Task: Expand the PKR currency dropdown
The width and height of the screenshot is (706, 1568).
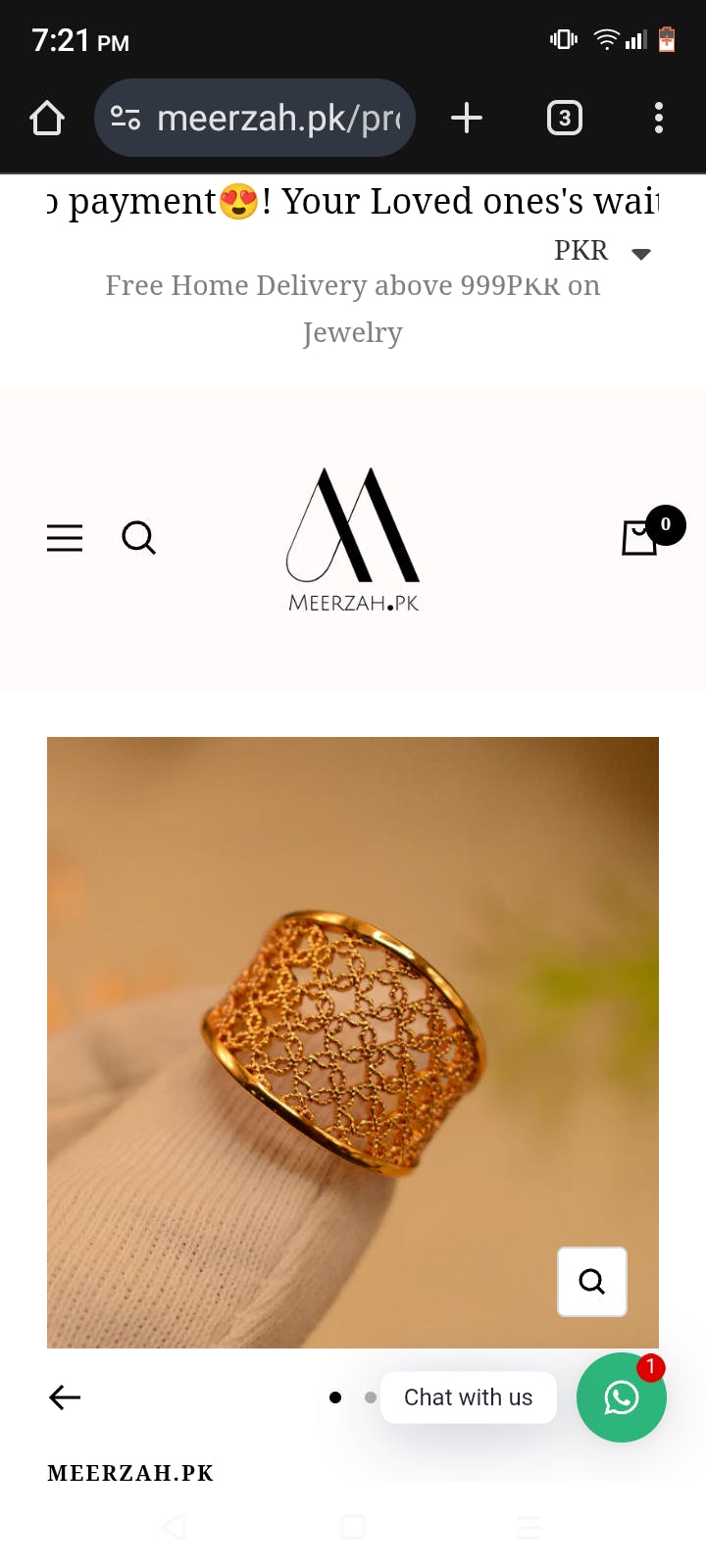Action: pos(600,252)
